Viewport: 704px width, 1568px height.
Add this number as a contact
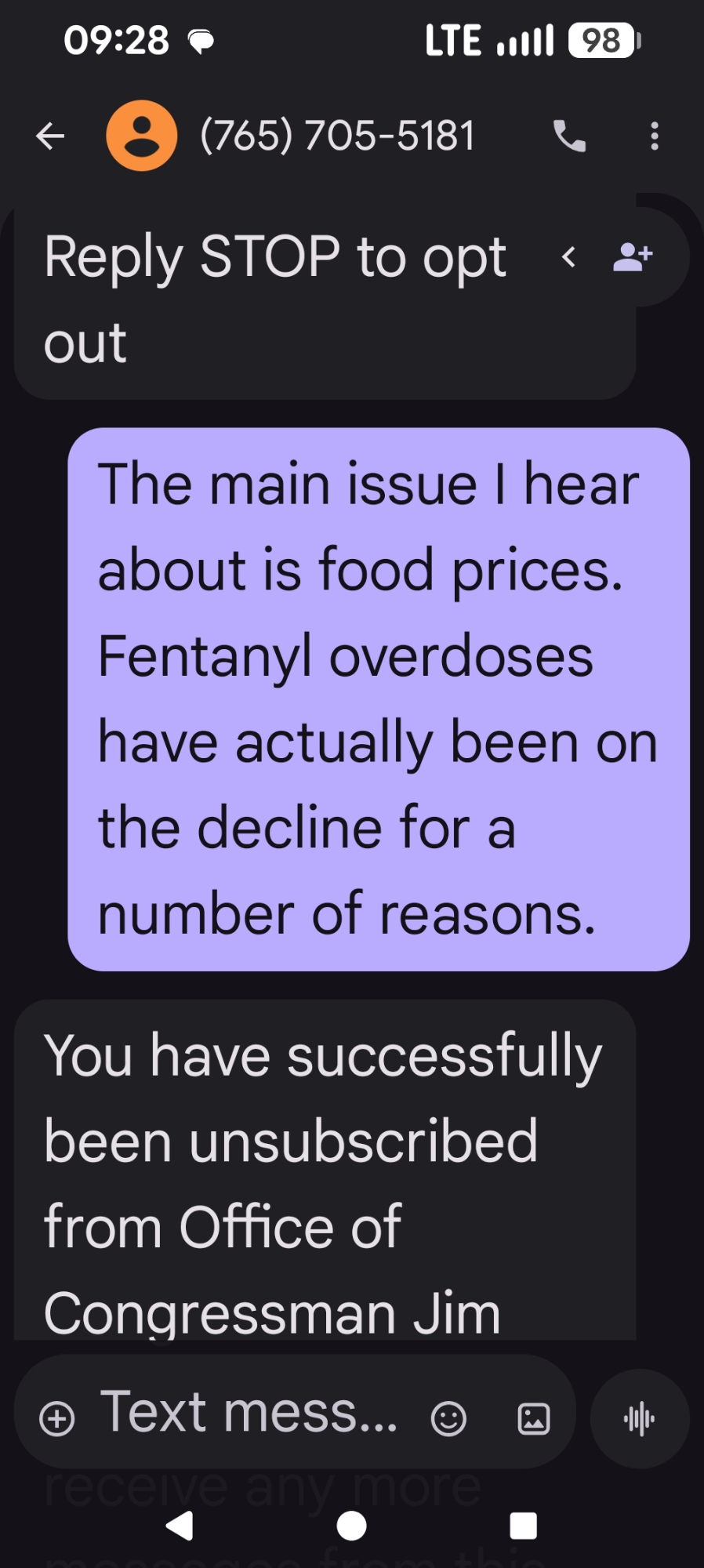coord(632,256)
